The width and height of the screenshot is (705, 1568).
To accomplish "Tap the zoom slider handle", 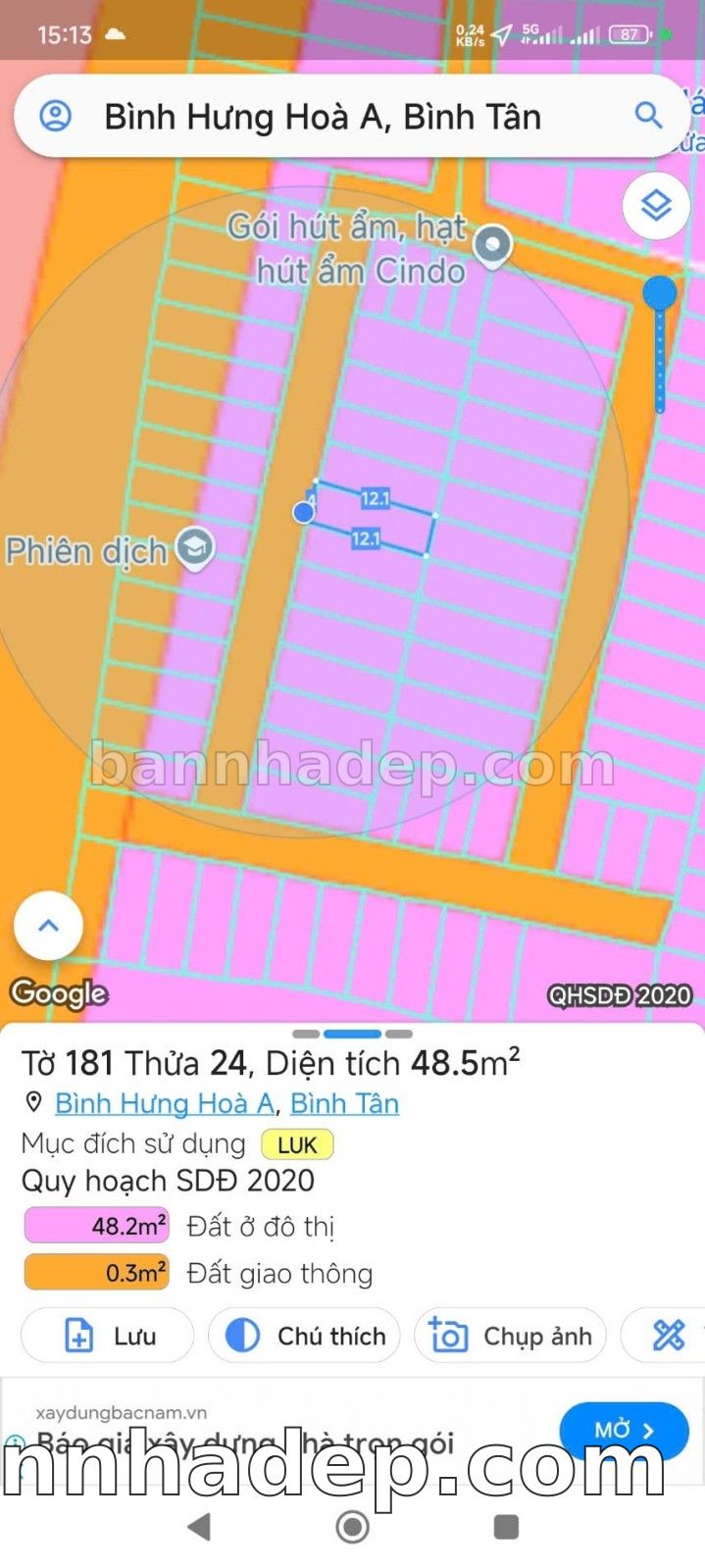I will tap(660, 292).
